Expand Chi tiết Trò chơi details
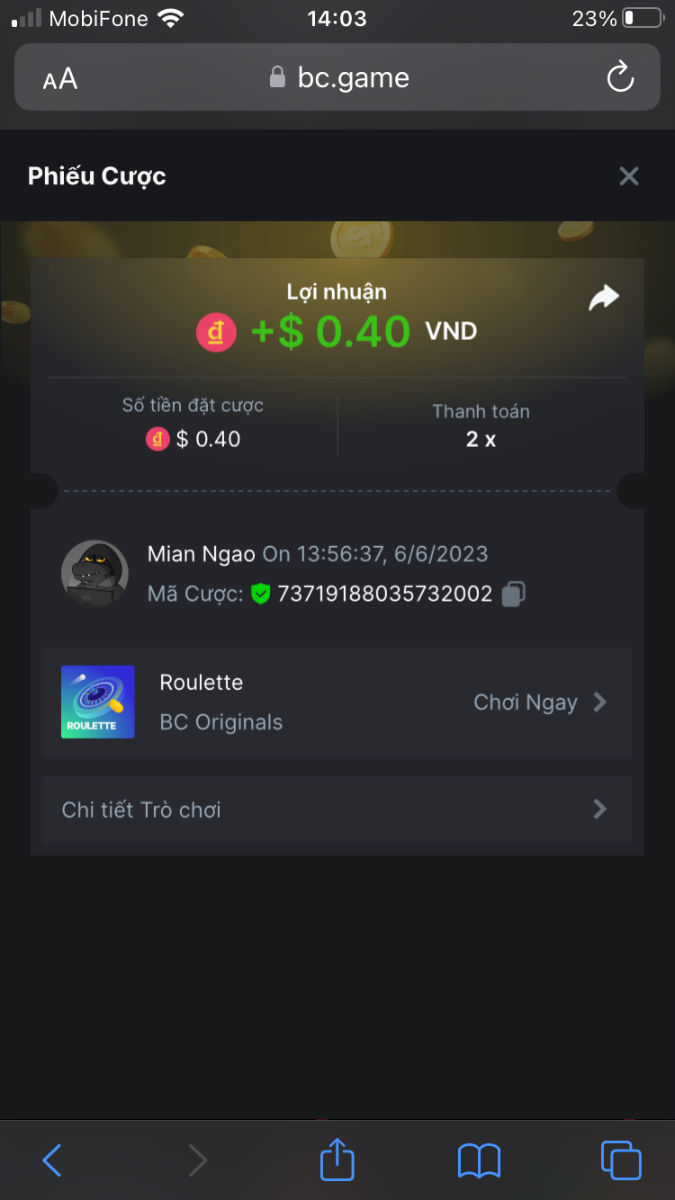Screen dimensions: 675x1200 click(x=337, y=810)
